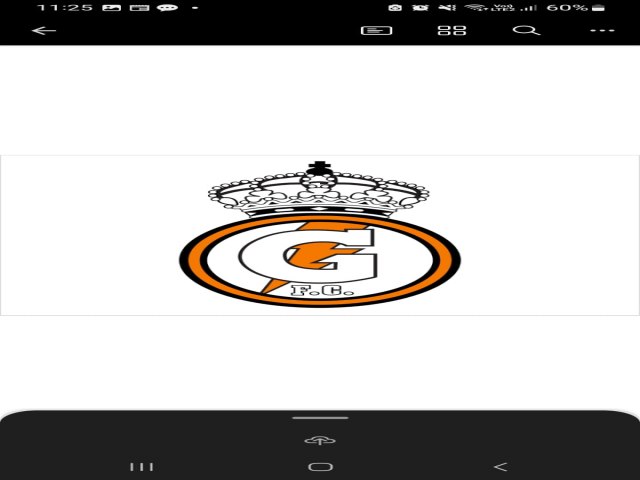This screenshot has width=640, height=480.
Task: Tap the bottom panel handle bar
Action: click(x=320, y=416)
